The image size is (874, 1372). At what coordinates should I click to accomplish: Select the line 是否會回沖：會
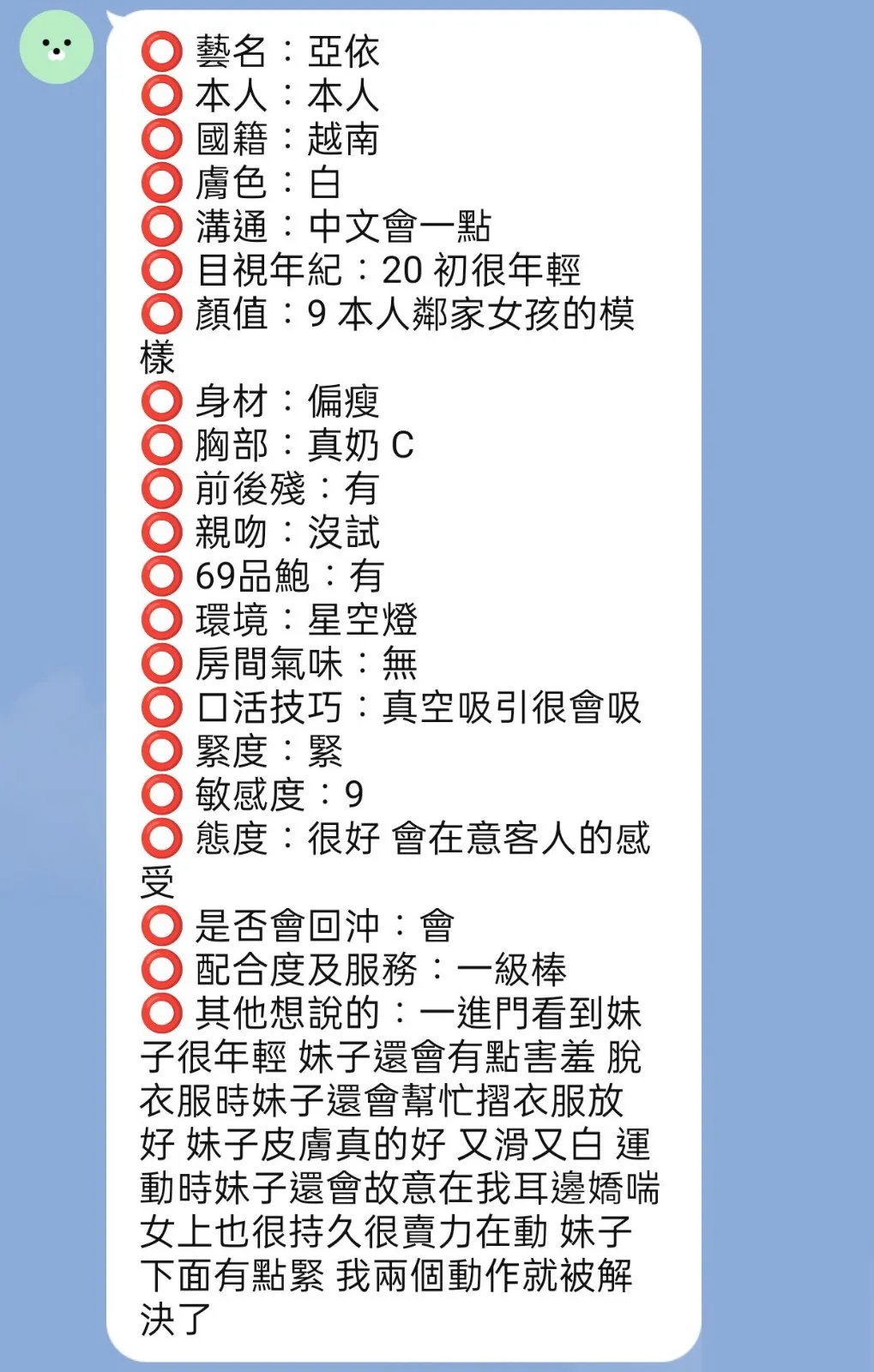pos(326,926)
